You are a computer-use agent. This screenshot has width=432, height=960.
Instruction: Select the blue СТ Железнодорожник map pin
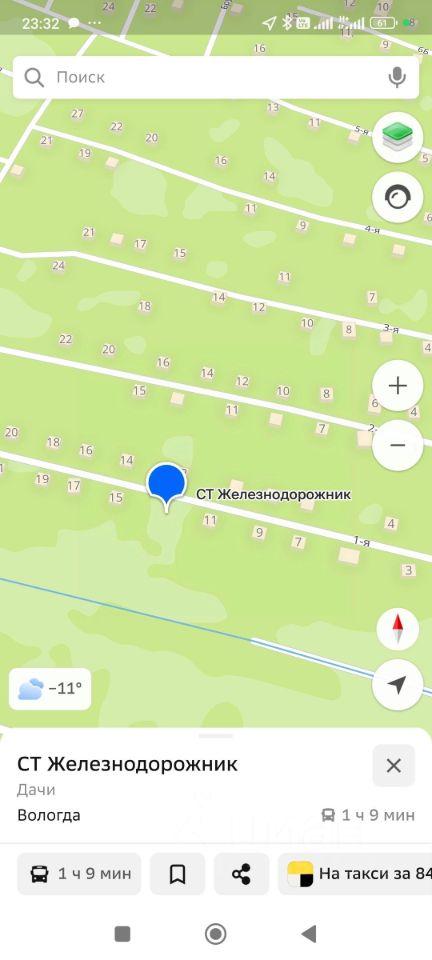click(166, 486)
